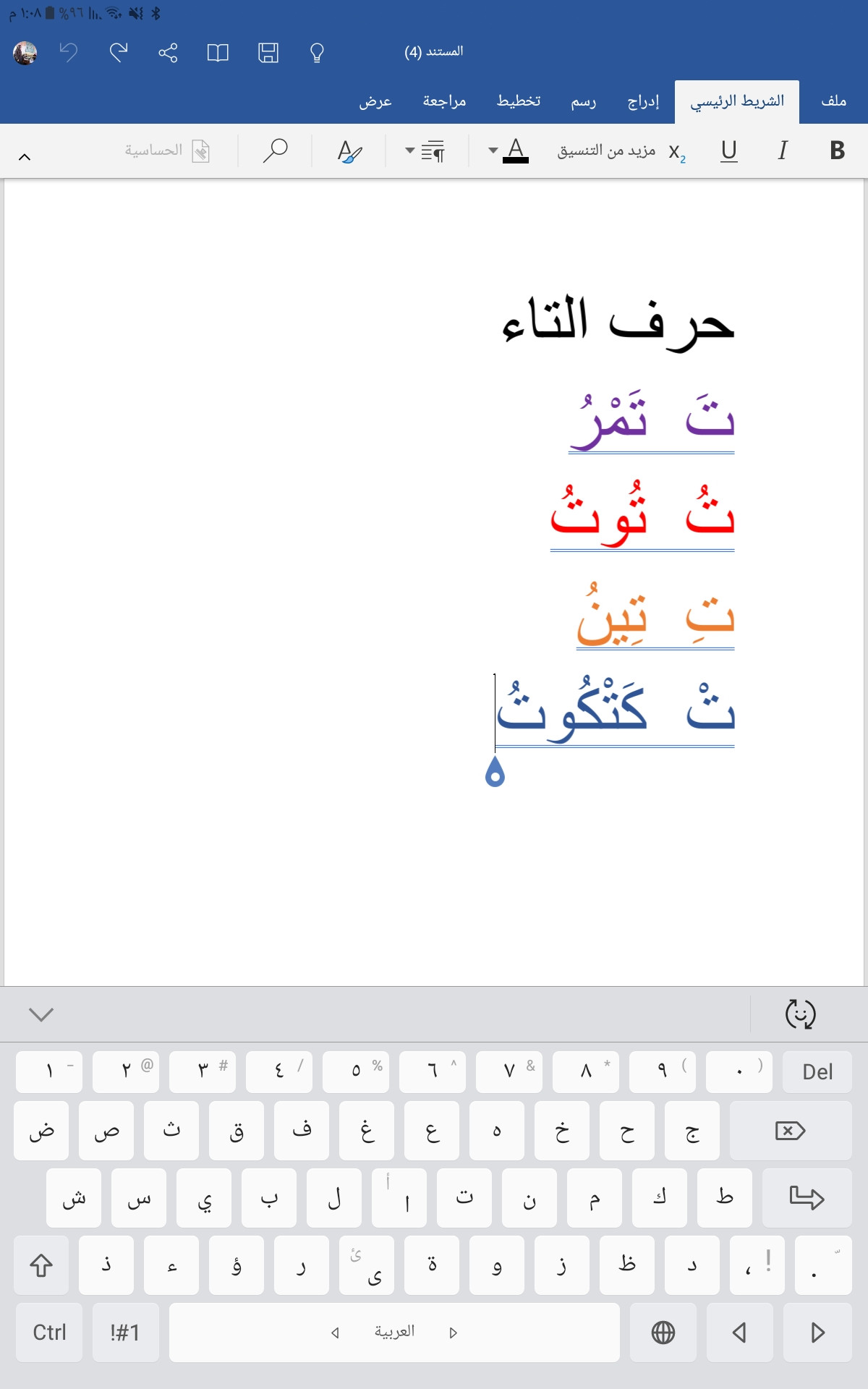Underline the selected text
The image size is (868, 1389).
729,150
